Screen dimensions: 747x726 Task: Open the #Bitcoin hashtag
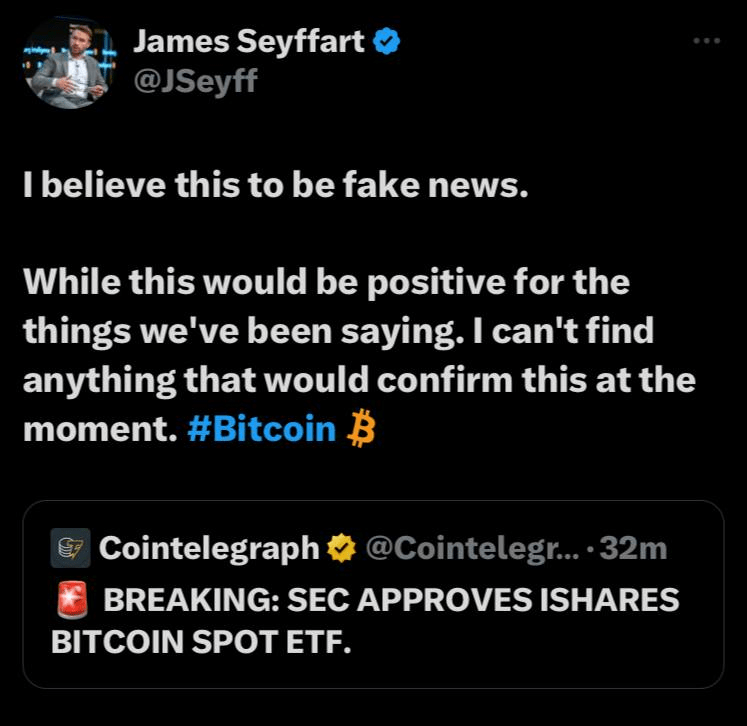261,429
